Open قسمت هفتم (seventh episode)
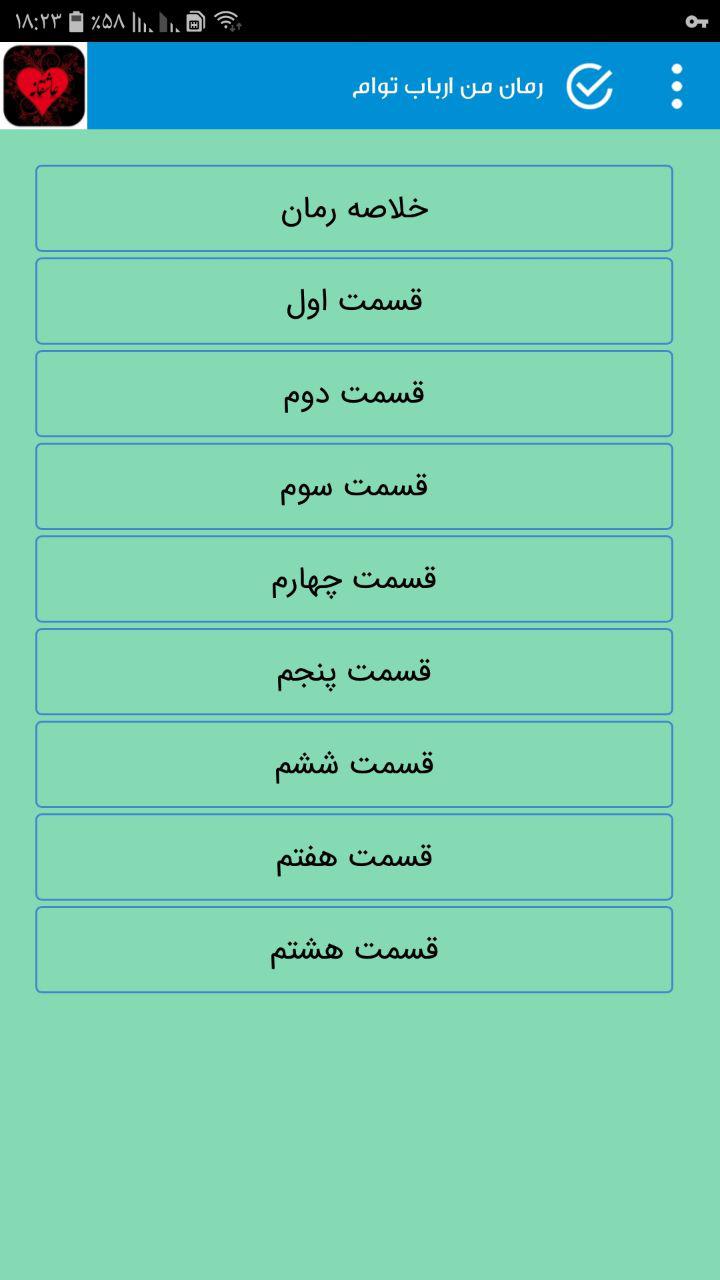 [354, 856]
